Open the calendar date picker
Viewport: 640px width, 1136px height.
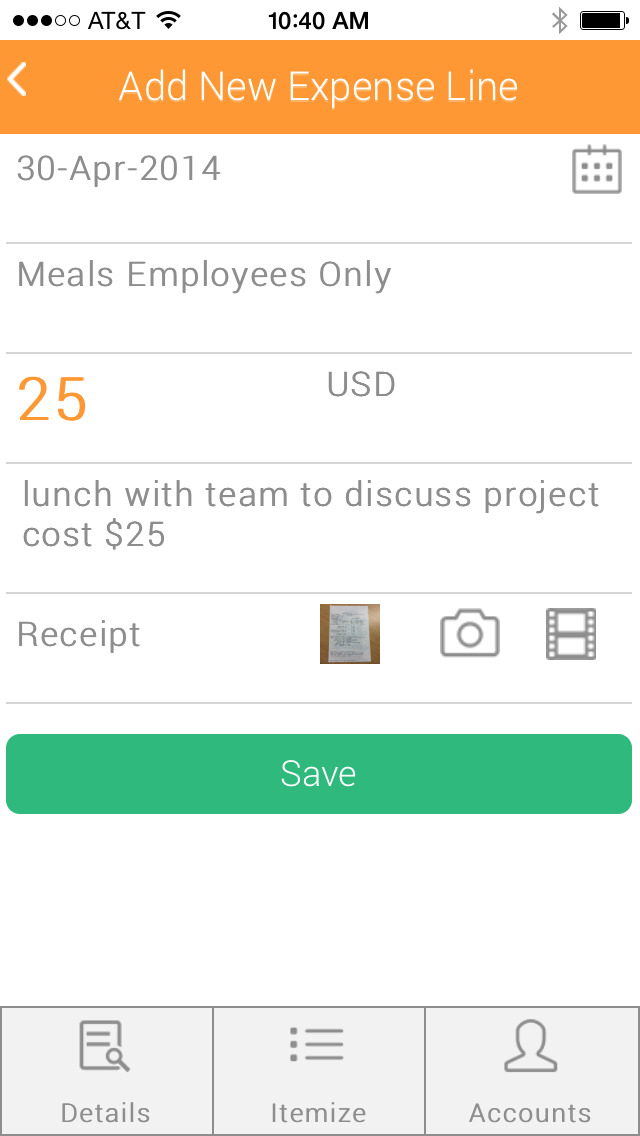[x=597, y=170]
